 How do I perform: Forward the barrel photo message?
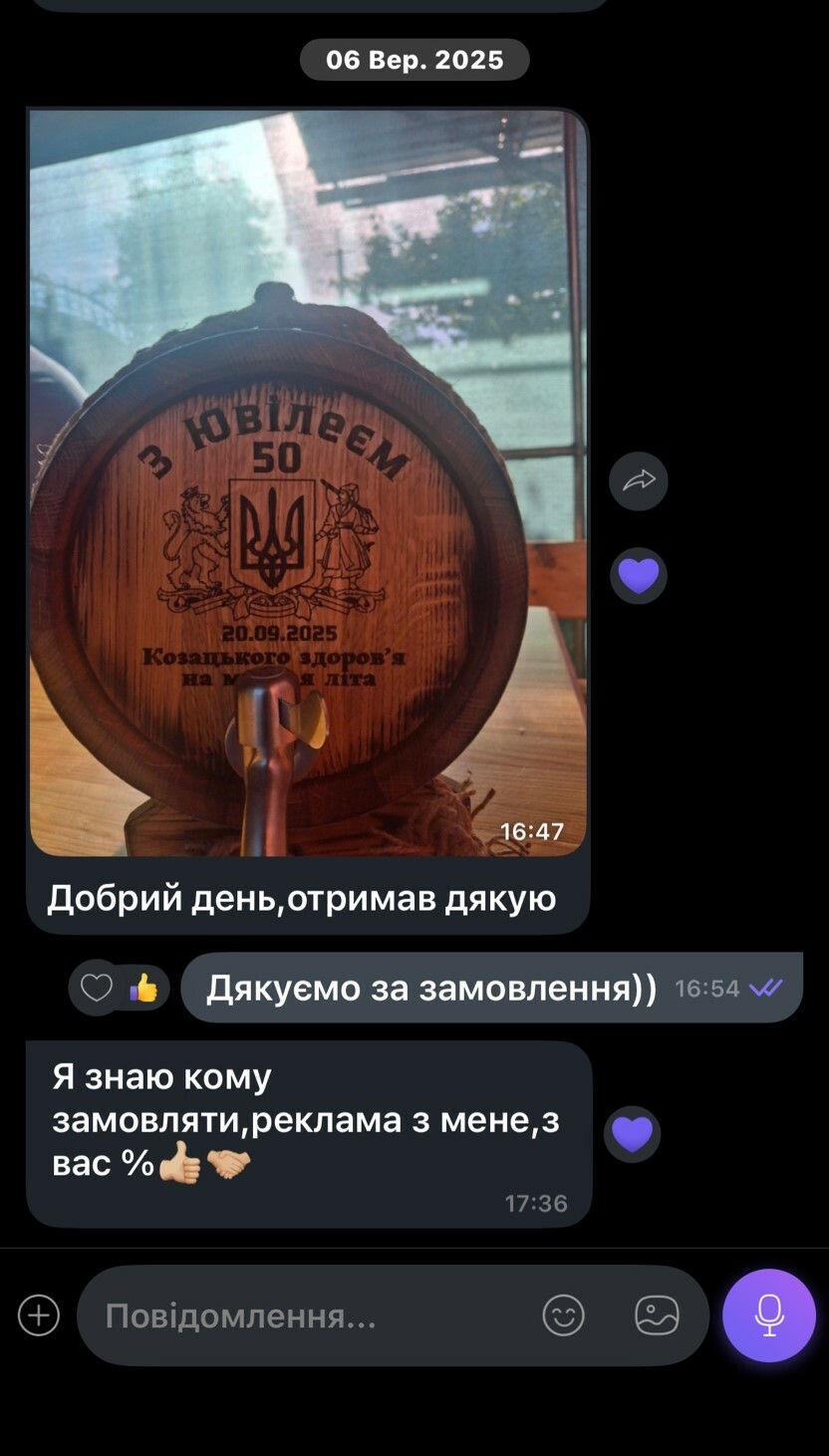click(x=639, y=481)
